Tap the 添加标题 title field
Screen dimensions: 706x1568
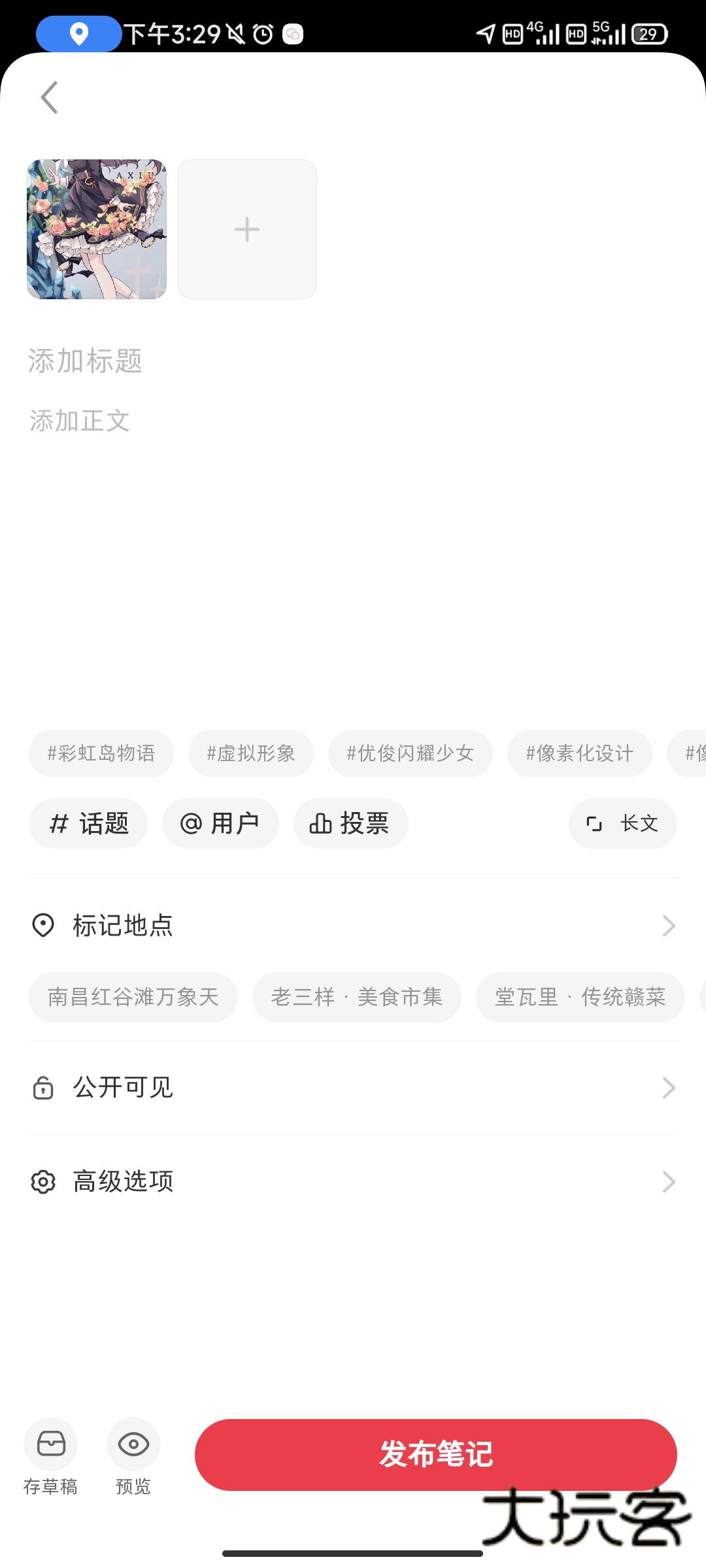pyautogui.click(x=85, y=361)
